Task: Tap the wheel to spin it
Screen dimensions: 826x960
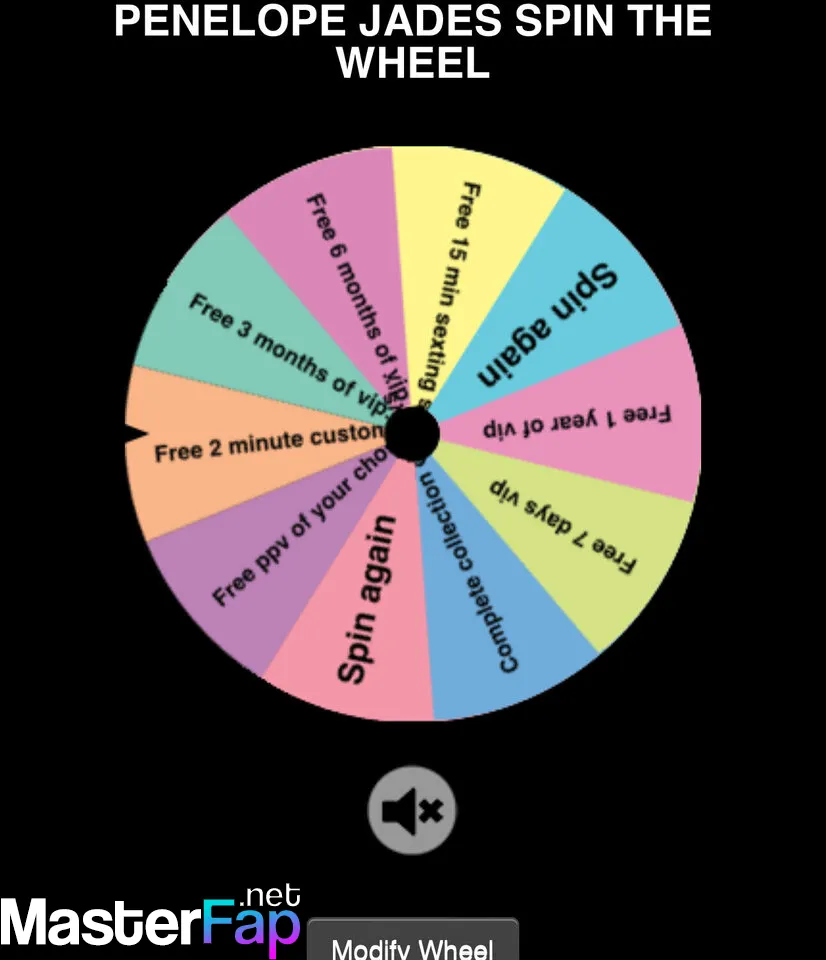Action: coord(412,433)
